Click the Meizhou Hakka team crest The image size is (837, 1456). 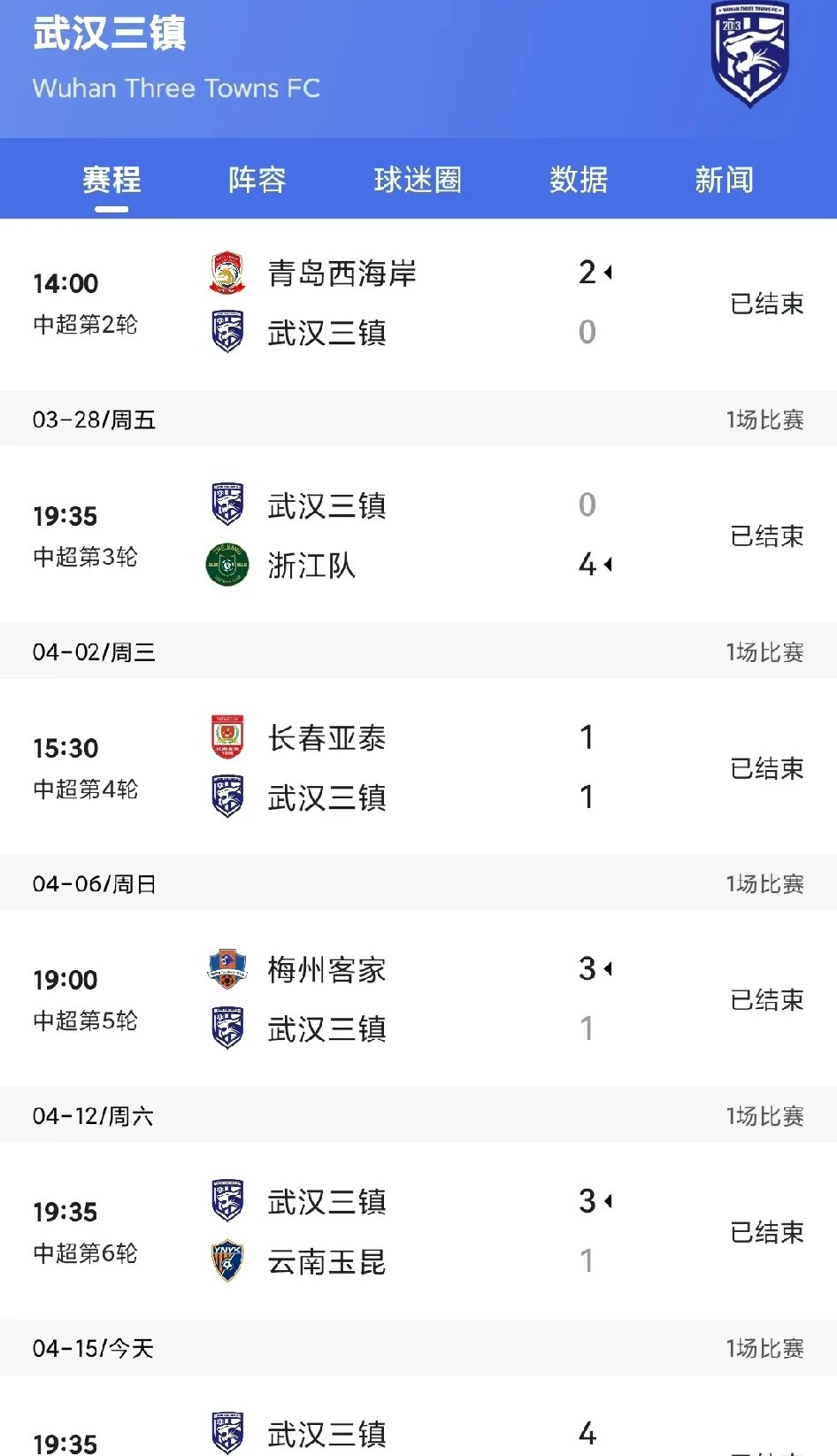click(227, 968)
